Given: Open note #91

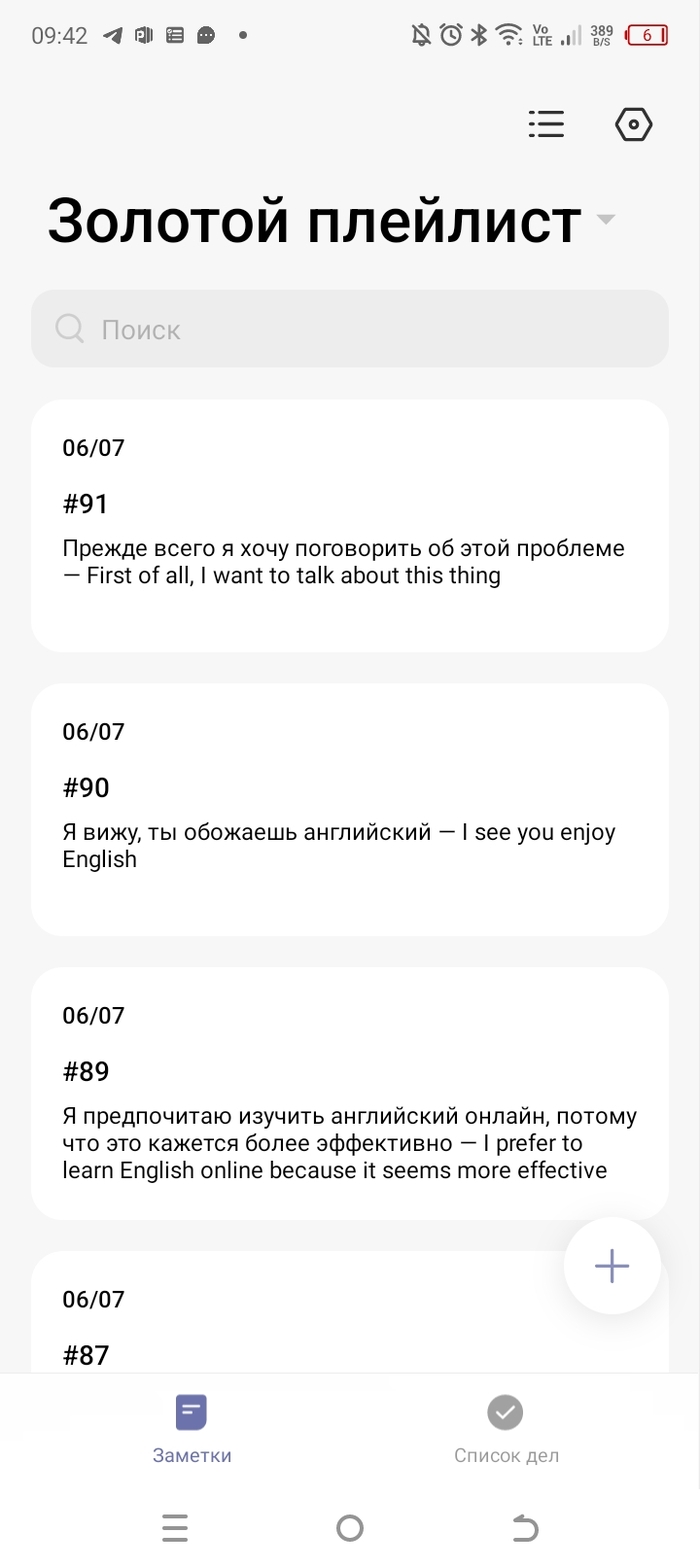Looking at the screenshot, I should (x=349, y=526).
